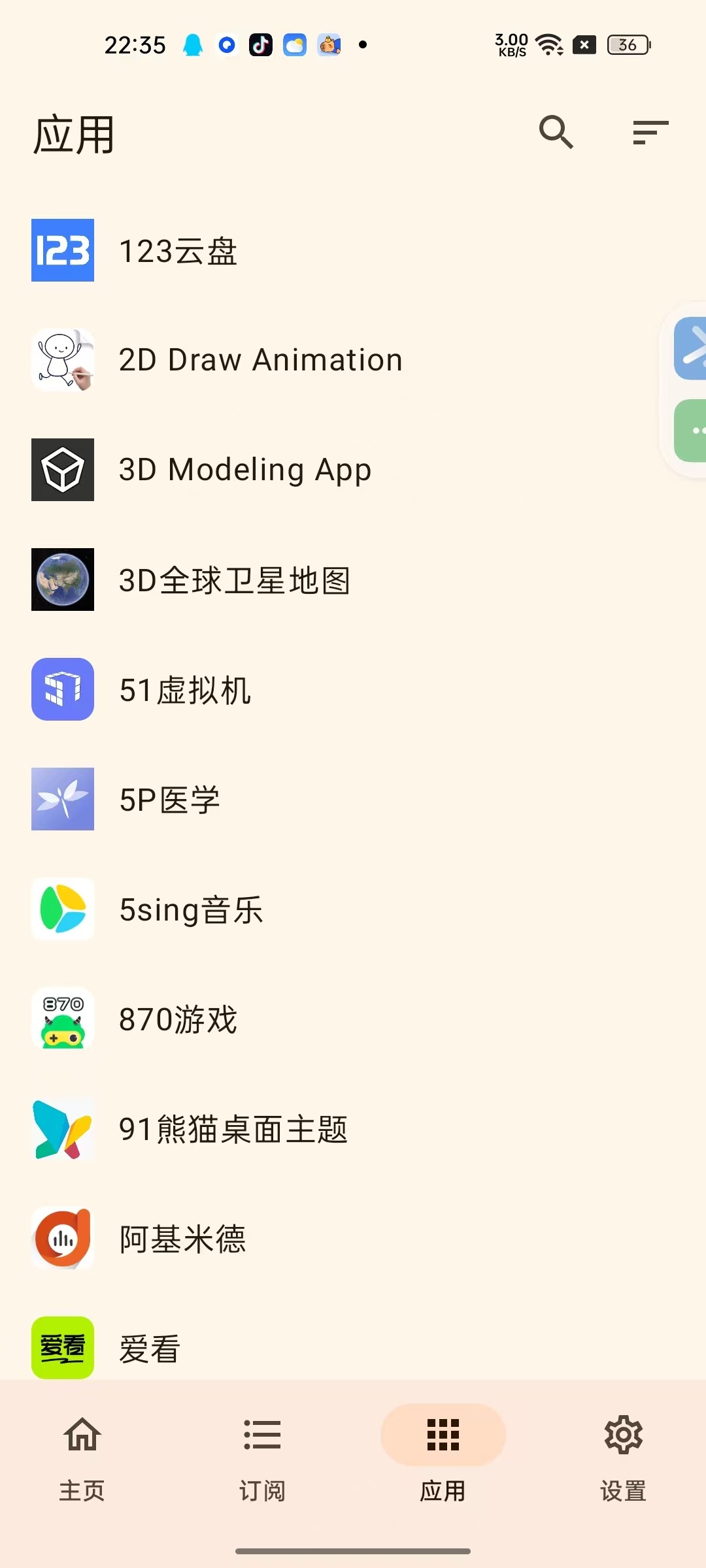The height and width of the screenshot is (1568, 706).
Task: Tap the blue floating sidebar shortcut
Action: click(x=691, y=348)
